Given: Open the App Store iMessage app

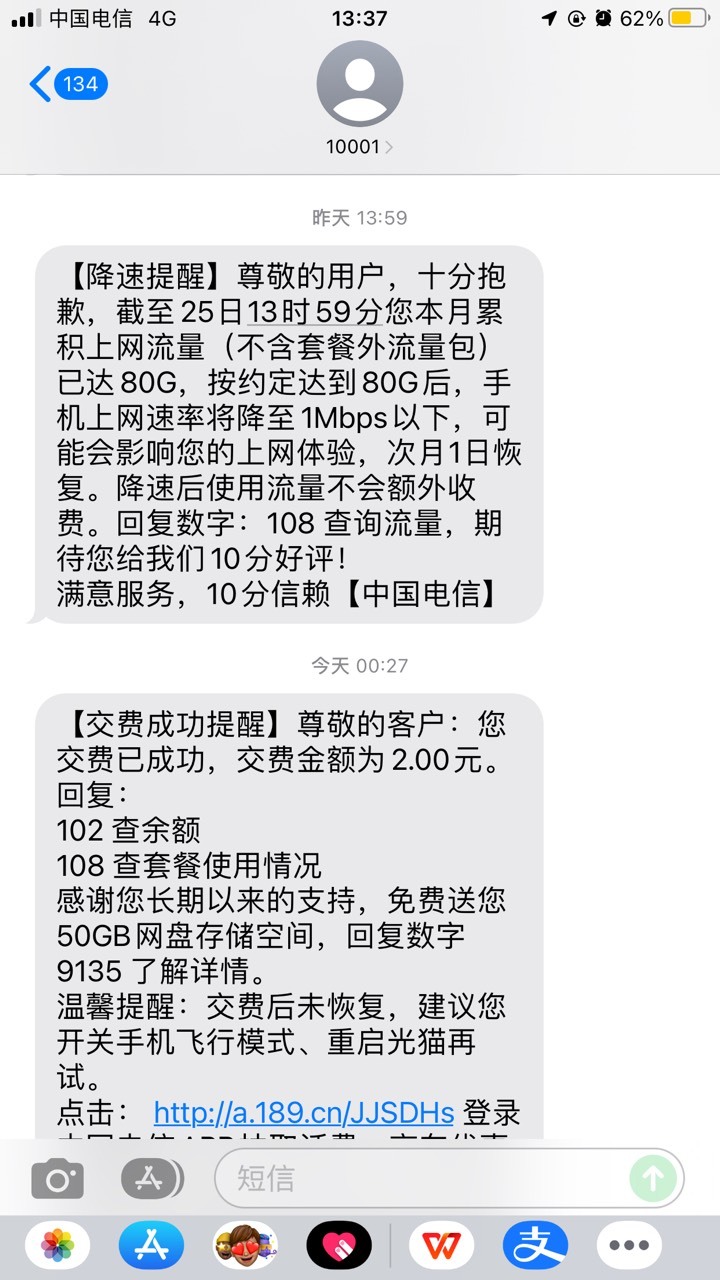Looking at the screenshot, I should (x=151, y=1246).
